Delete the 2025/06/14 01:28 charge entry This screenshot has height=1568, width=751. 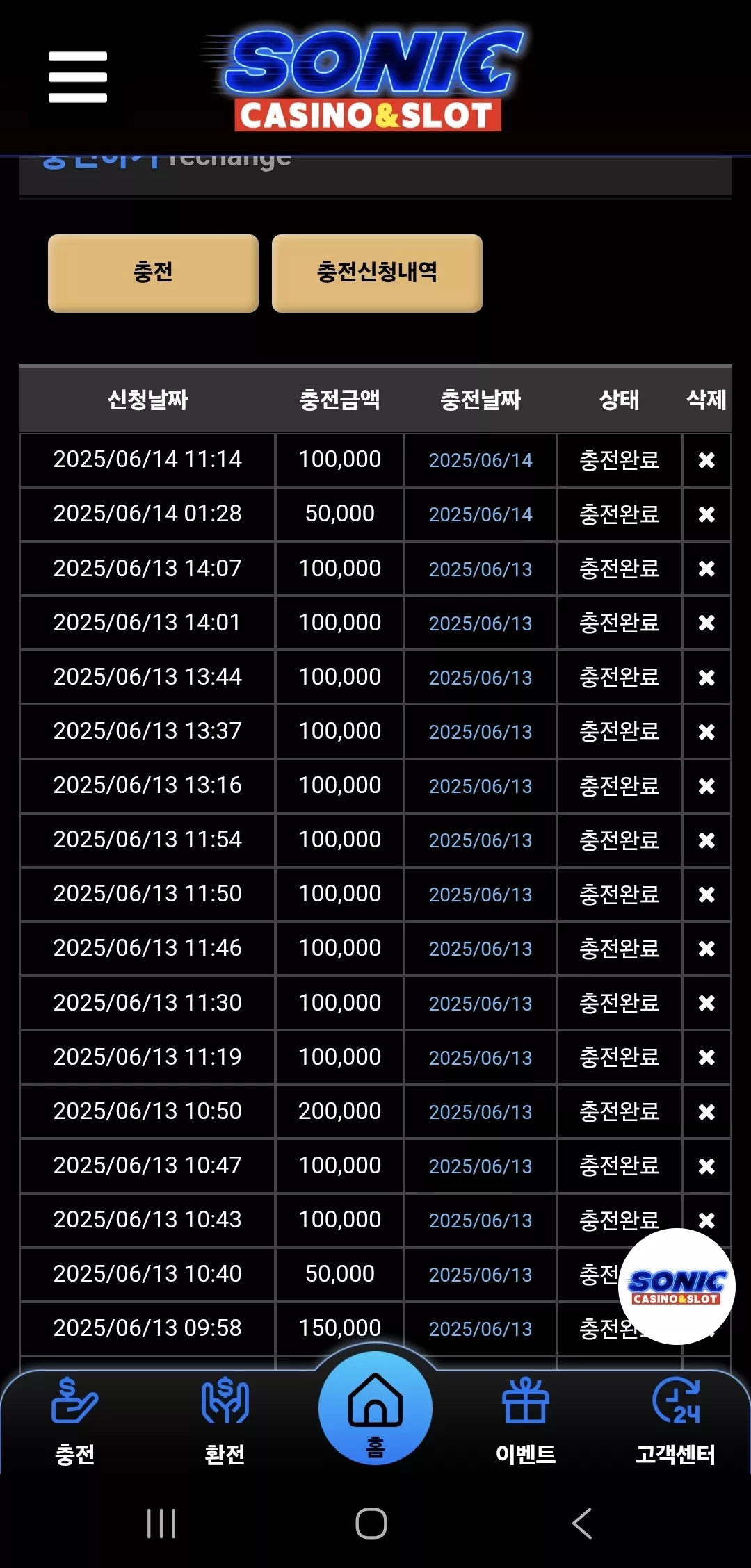coord(706,514)
